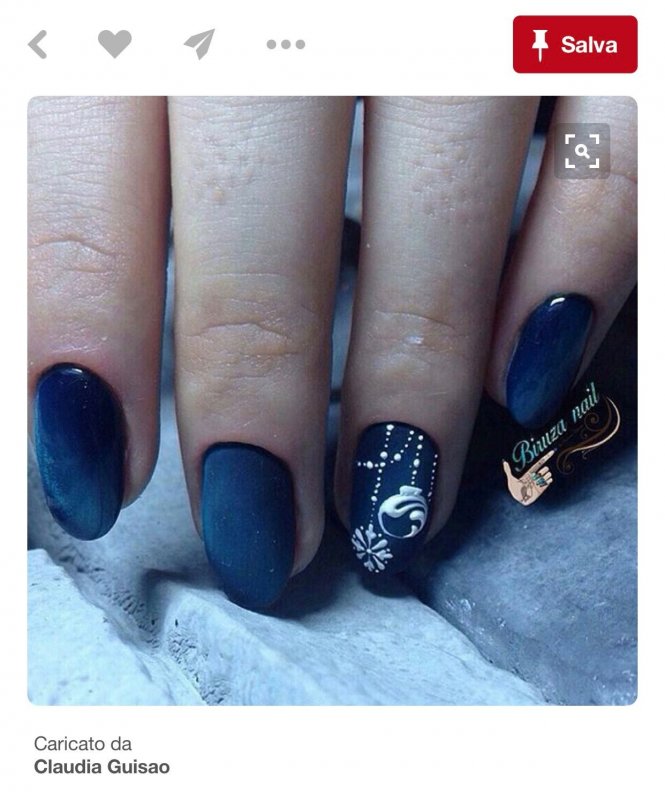Save the pin with the Salva button
The height and width of the screenshot is (800, 665).
(575, 44)
